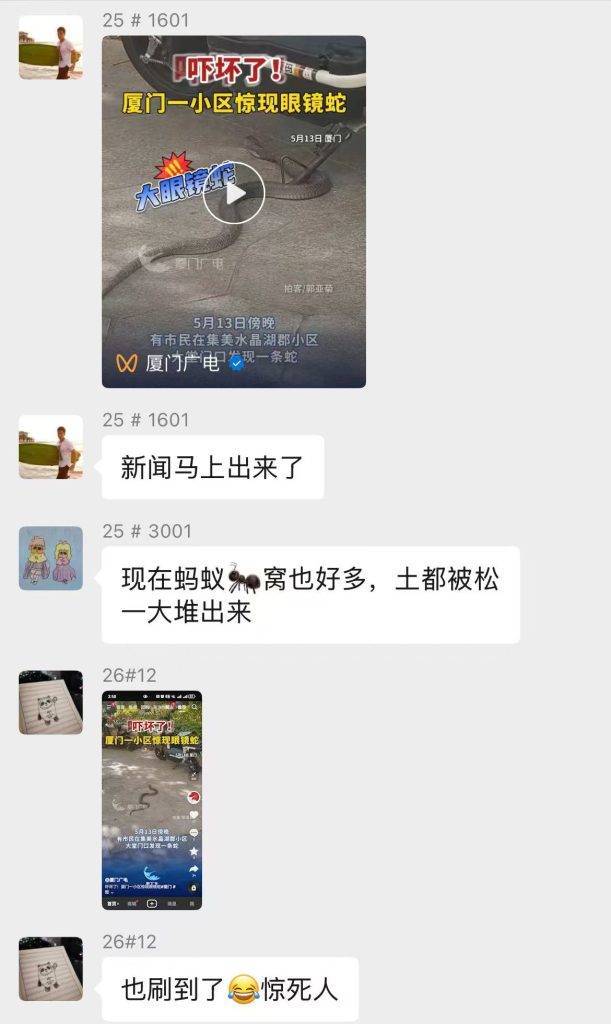View 26#12's avatar beside the shared screenshot
The height and width of the screenshot is (1024, 611).
pos(51,703)
